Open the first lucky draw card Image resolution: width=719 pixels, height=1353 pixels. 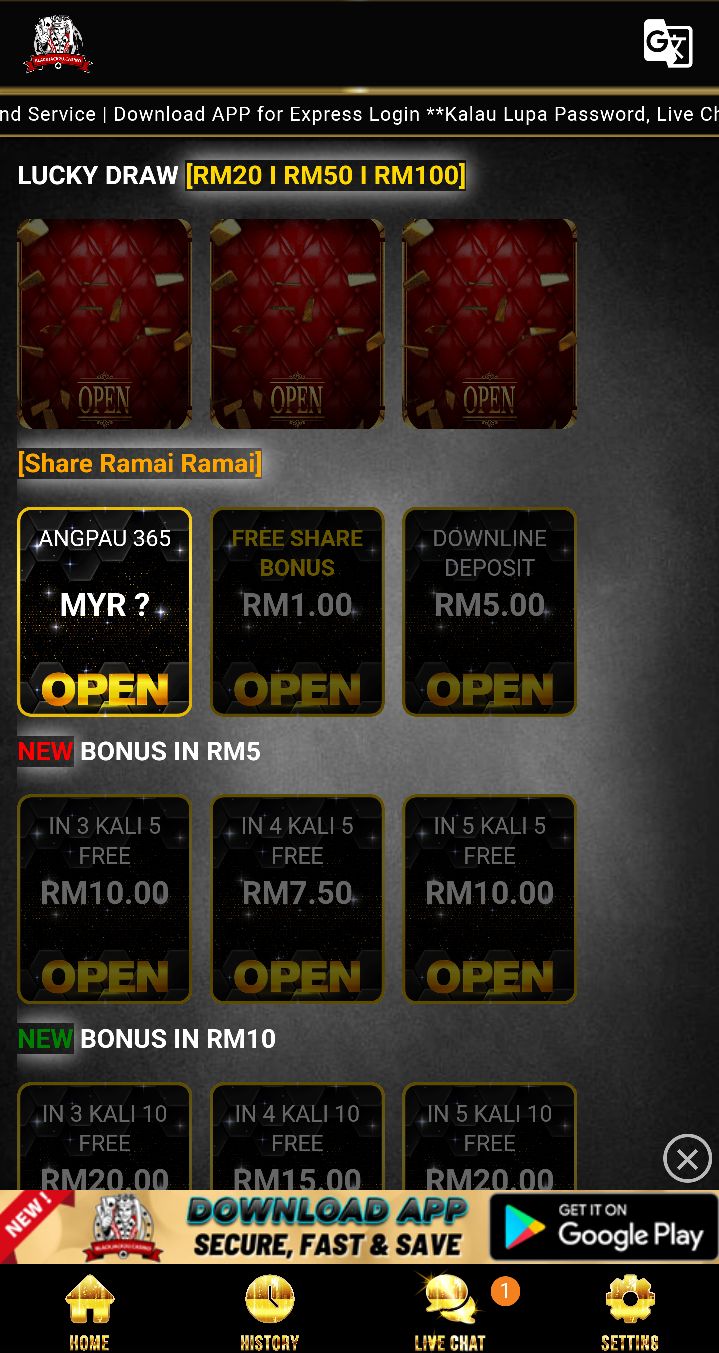point(104,324)
